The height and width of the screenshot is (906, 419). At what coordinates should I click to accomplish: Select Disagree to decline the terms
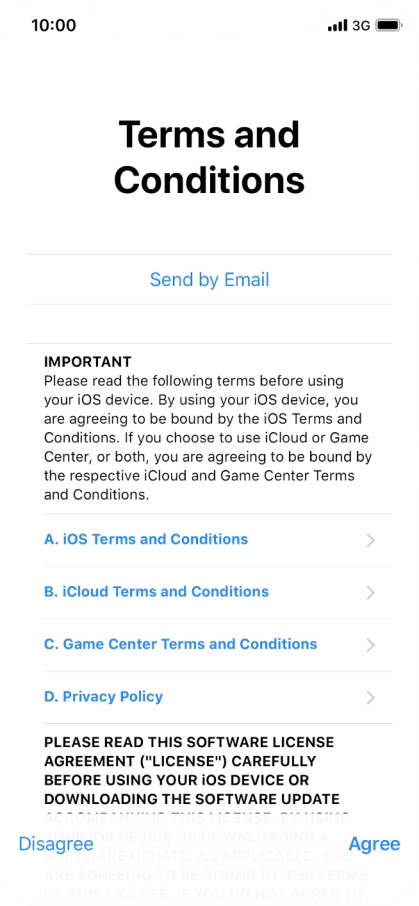coord(56,844)
